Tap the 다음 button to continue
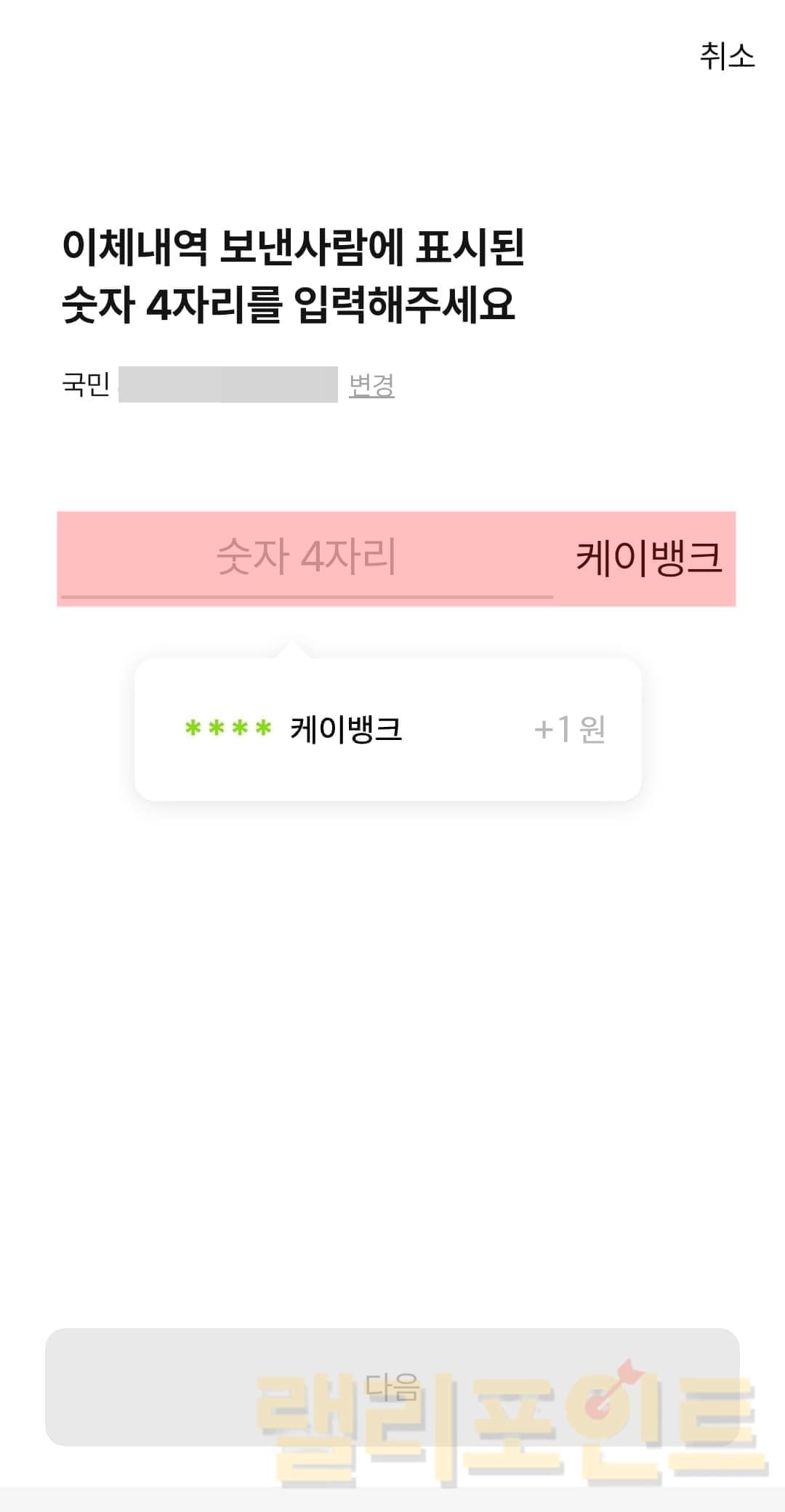 [392, 1387]
